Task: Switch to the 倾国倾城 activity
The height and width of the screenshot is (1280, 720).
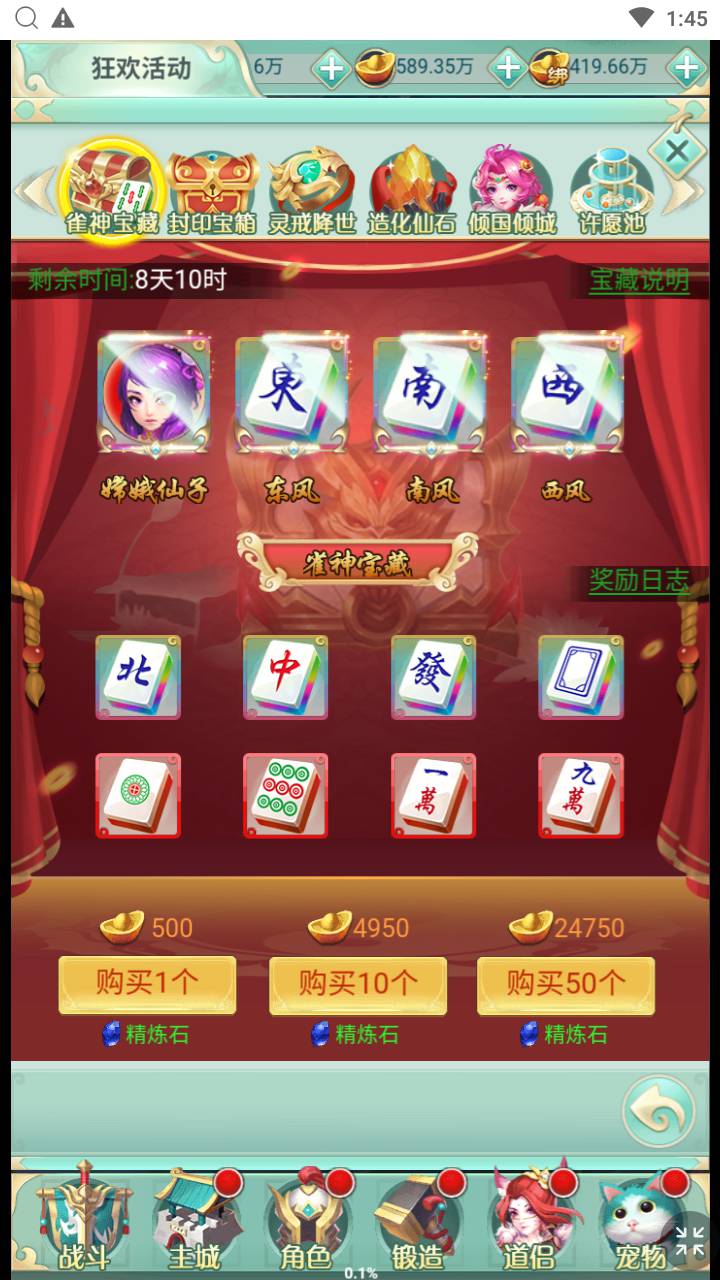Action: click(511, 192)
